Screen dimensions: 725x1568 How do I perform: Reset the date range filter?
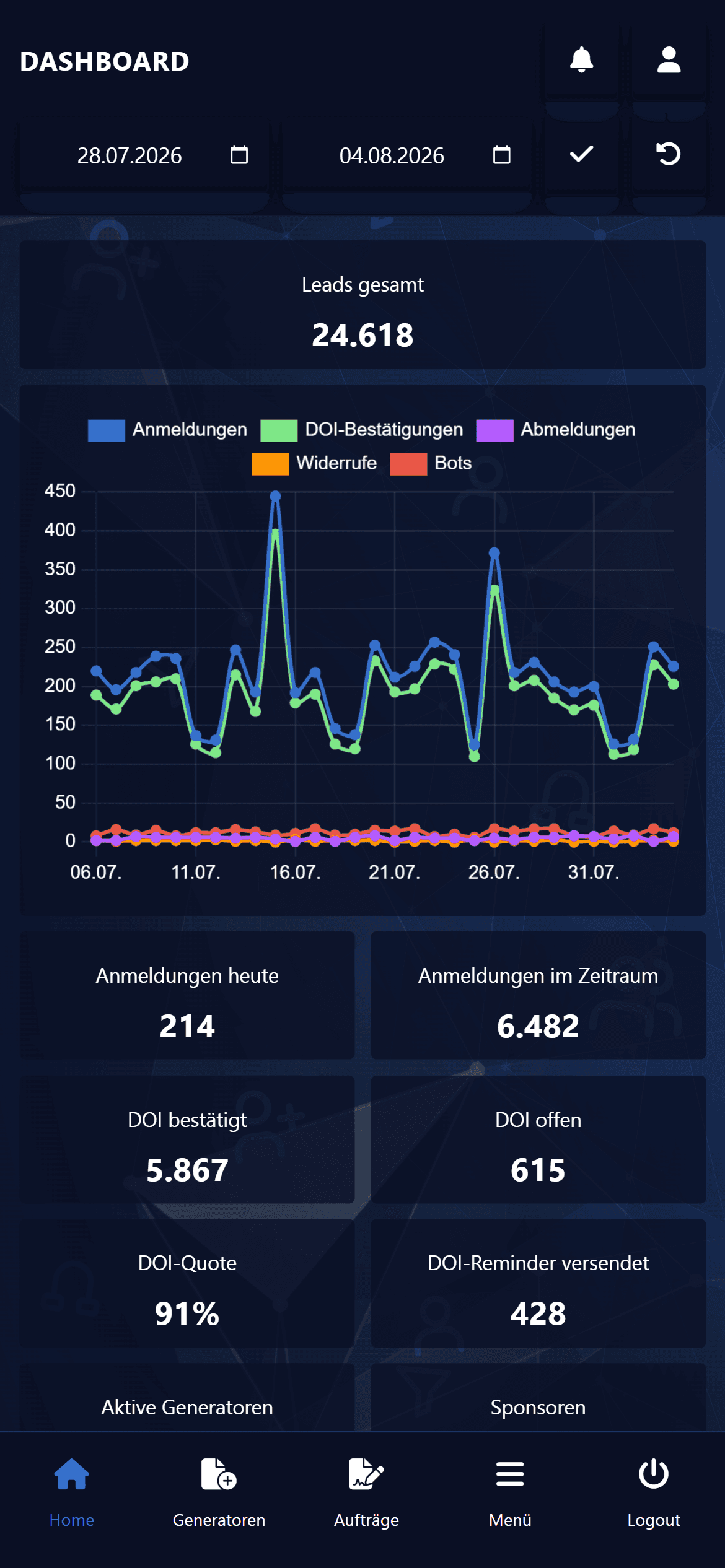669,154
